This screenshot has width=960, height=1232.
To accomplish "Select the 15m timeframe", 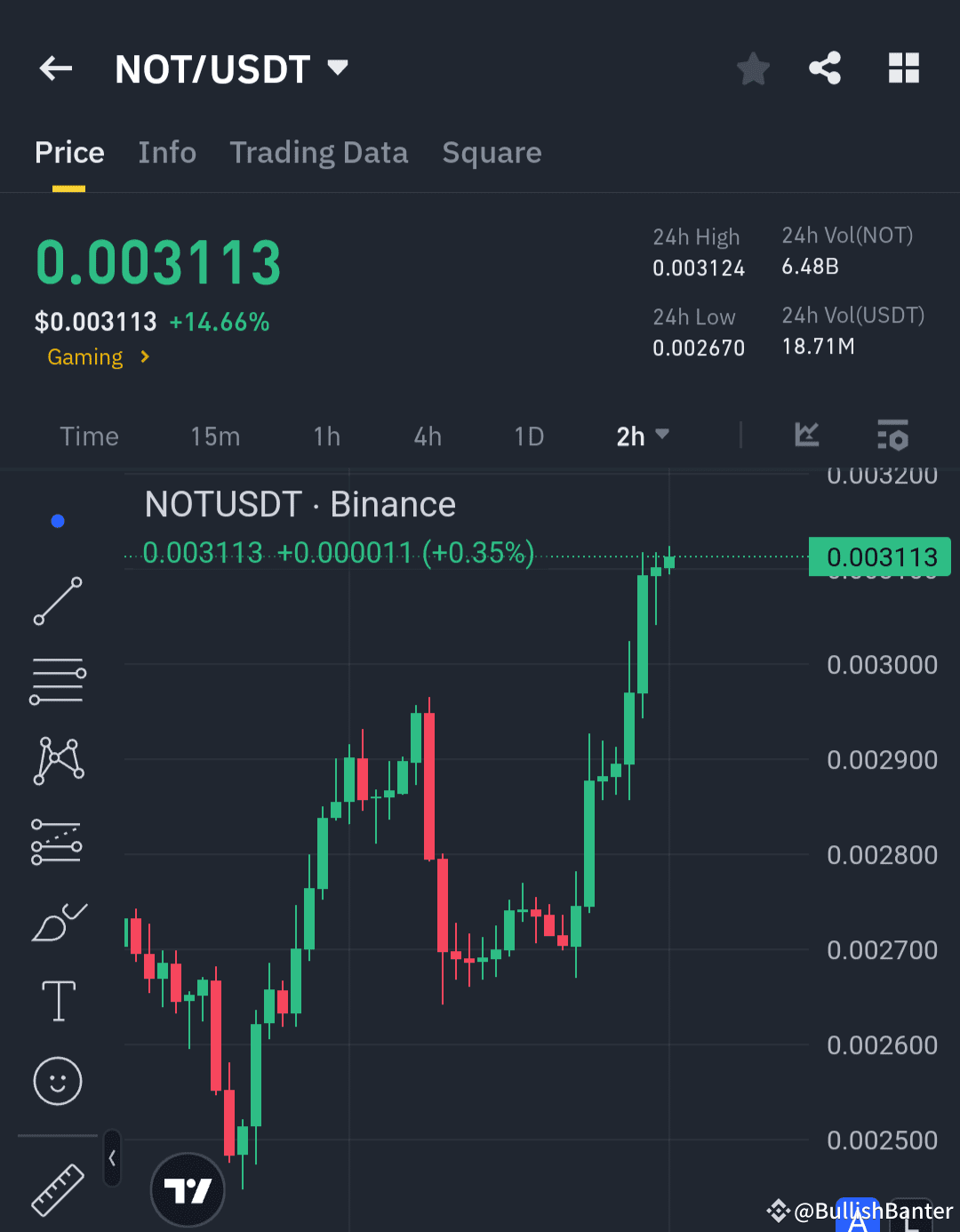I will click(x=214, y=436).
